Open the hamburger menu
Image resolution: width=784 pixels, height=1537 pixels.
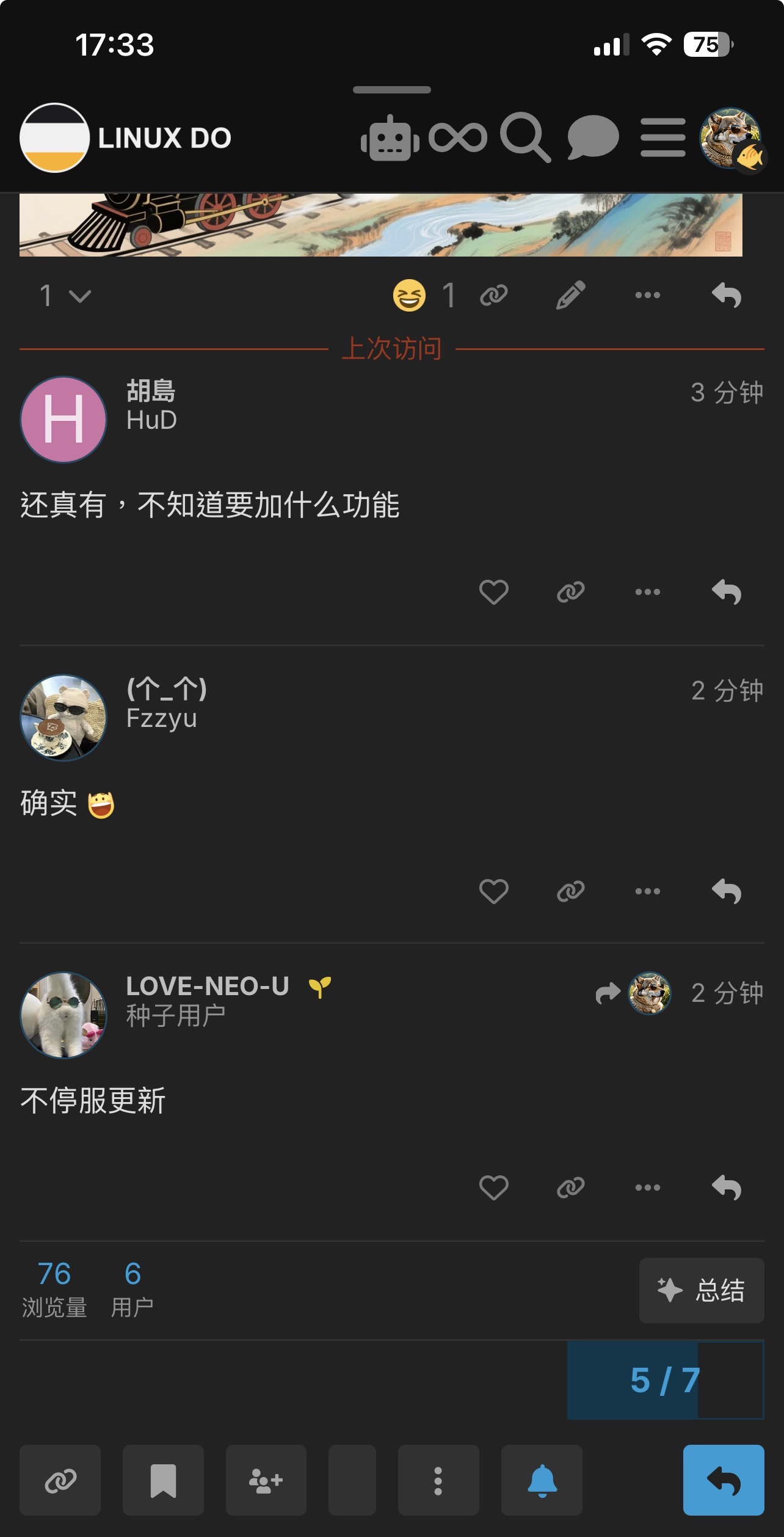point(663,137)
